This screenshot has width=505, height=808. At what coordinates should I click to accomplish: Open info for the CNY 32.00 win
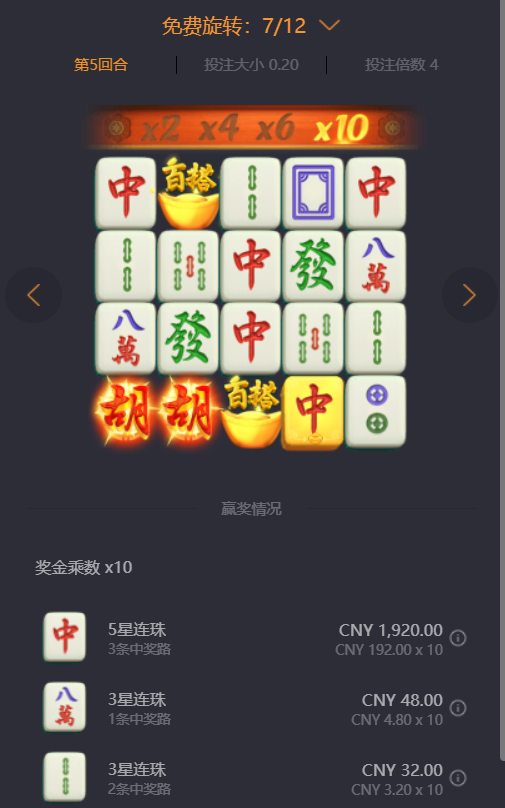(x=458, y=778)
